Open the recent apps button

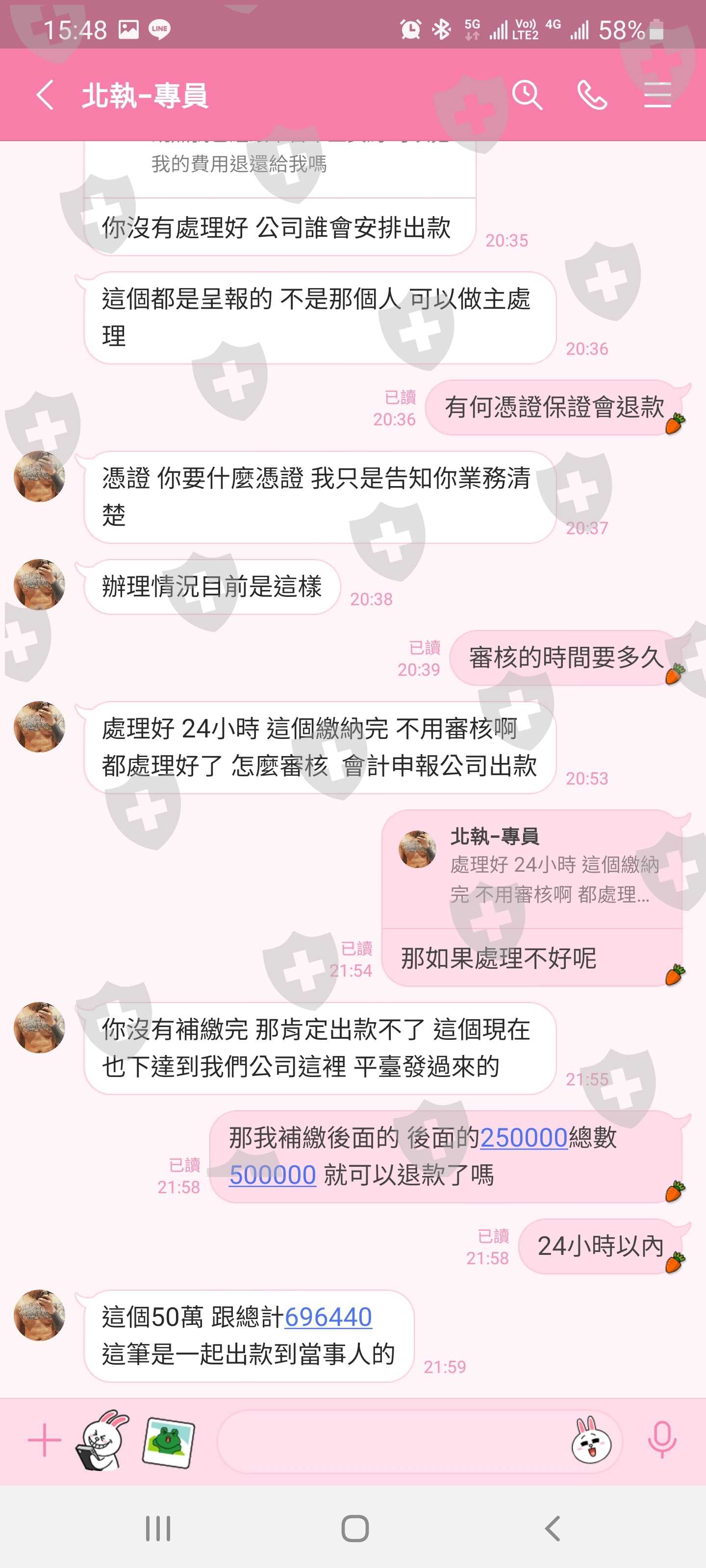[158, 1528]
